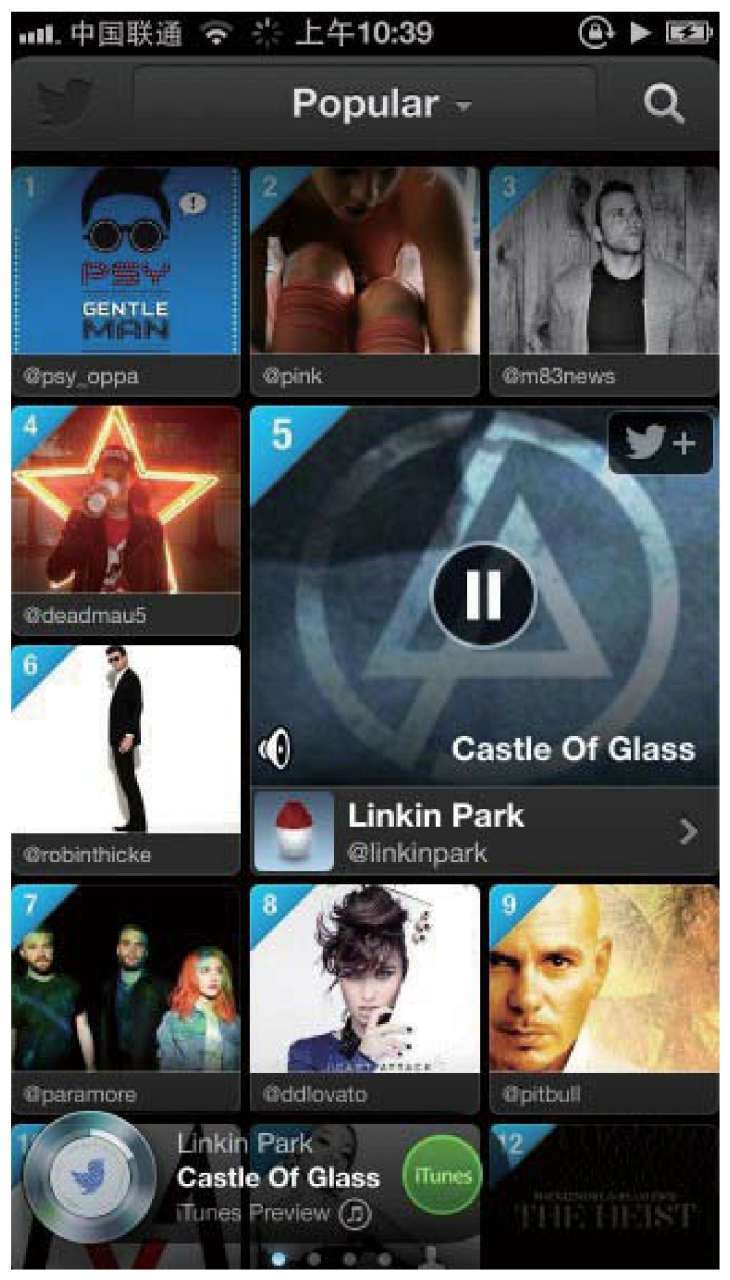Screen dimensions: 730x1280
Task: Pause Castle Of Glass playback
Action: pos(483,596)
